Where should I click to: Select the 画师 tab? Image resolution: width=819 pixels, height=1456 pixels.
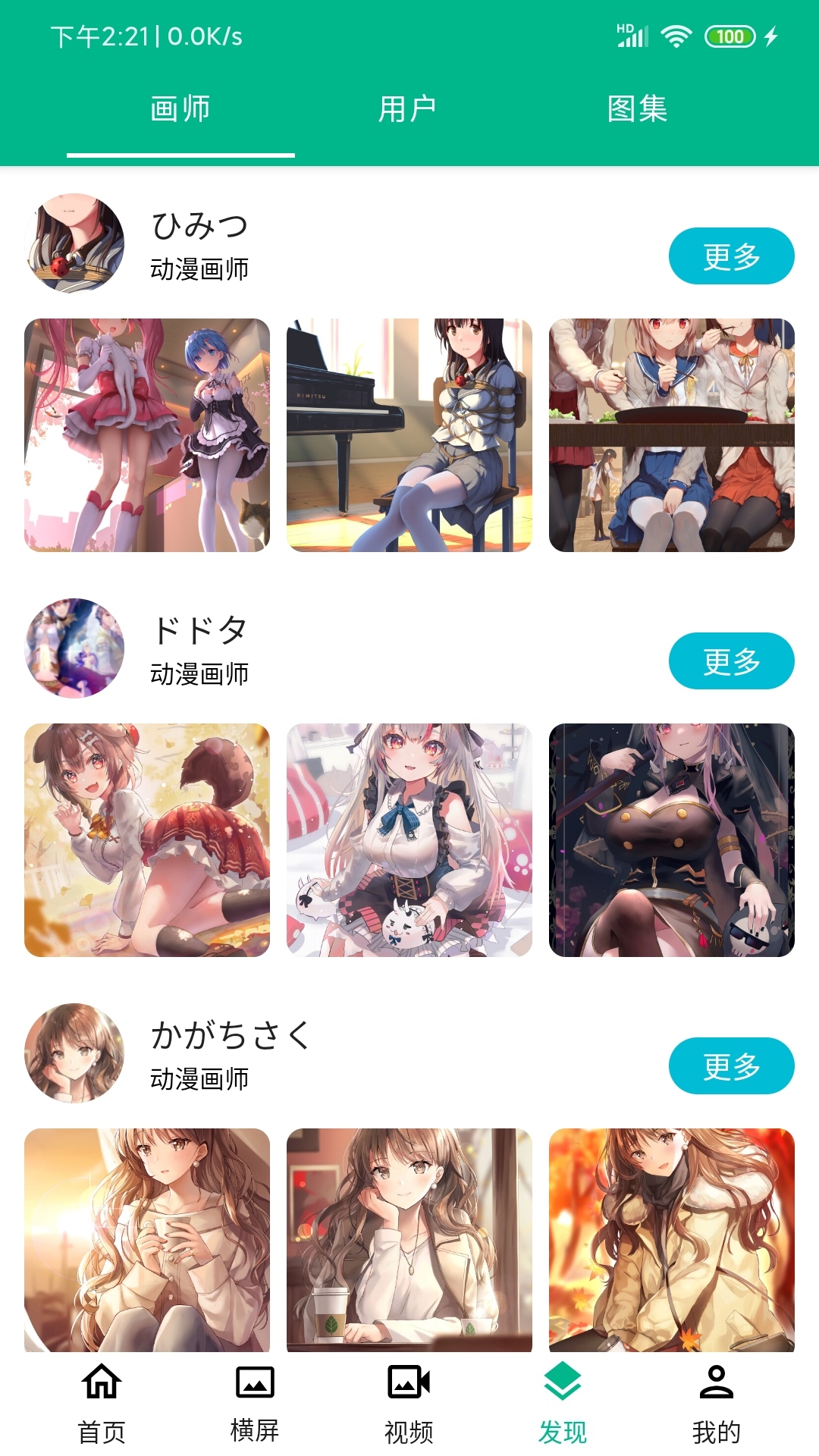(x=180, y=108)
